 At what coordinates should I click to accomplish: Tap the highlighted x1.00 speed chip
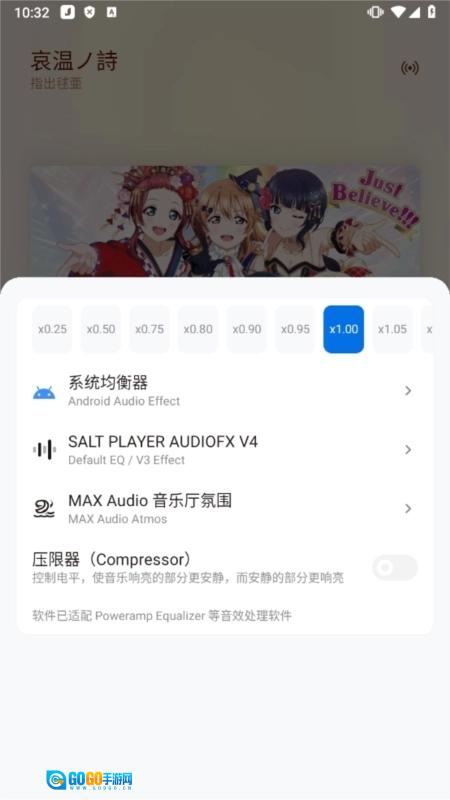coord(343,329)
